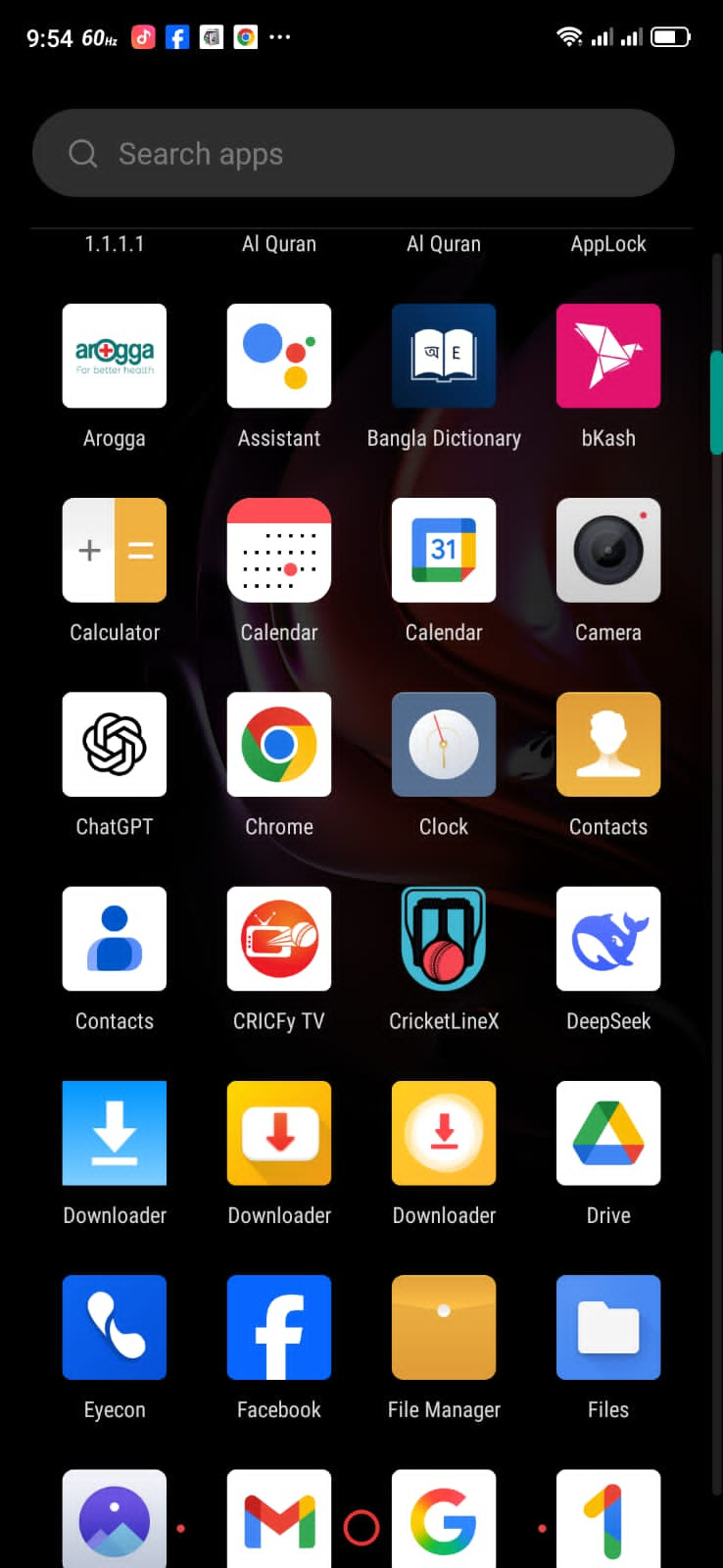
Task: Open Bangla Dictionary
Action: (444, 356)
